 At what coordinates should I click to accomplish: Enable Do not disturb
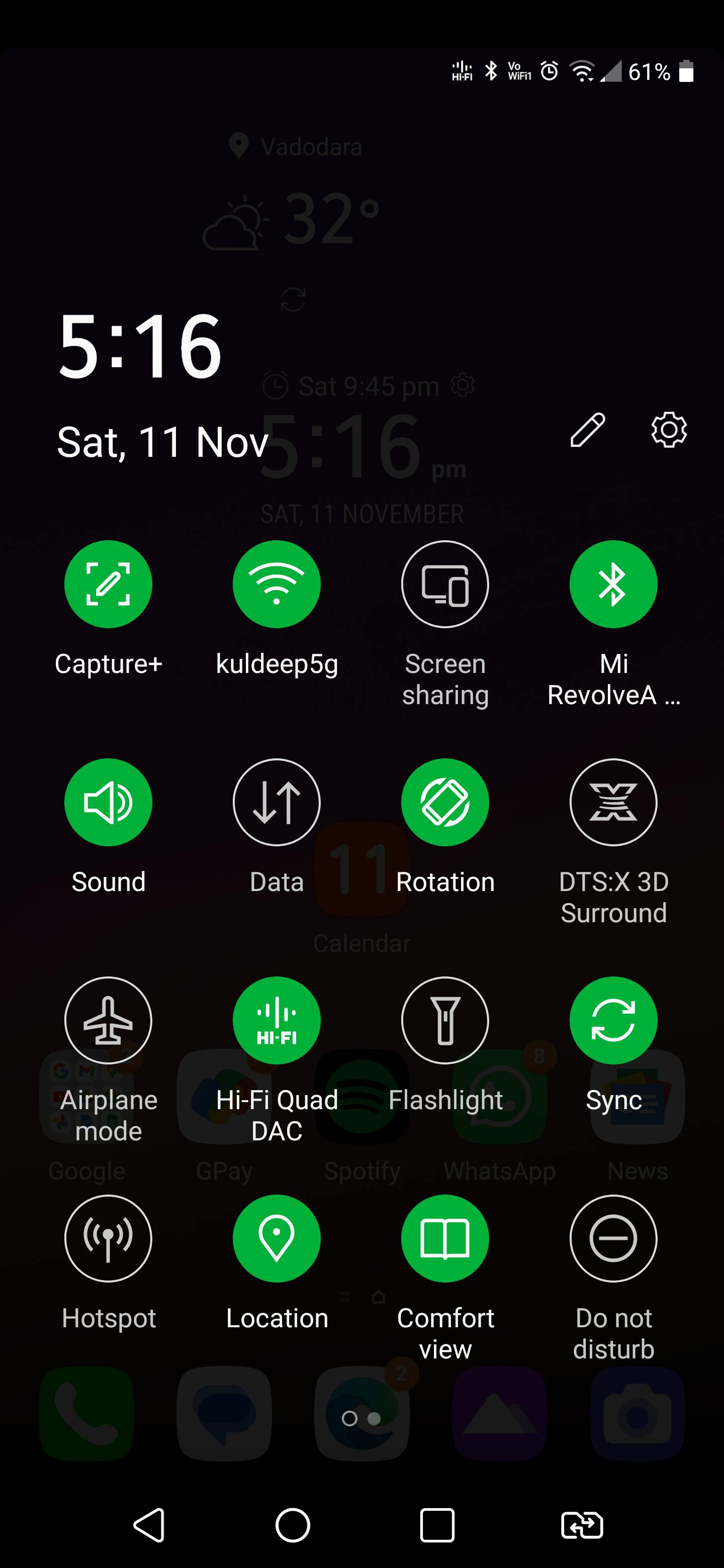tap(613, 1238)
